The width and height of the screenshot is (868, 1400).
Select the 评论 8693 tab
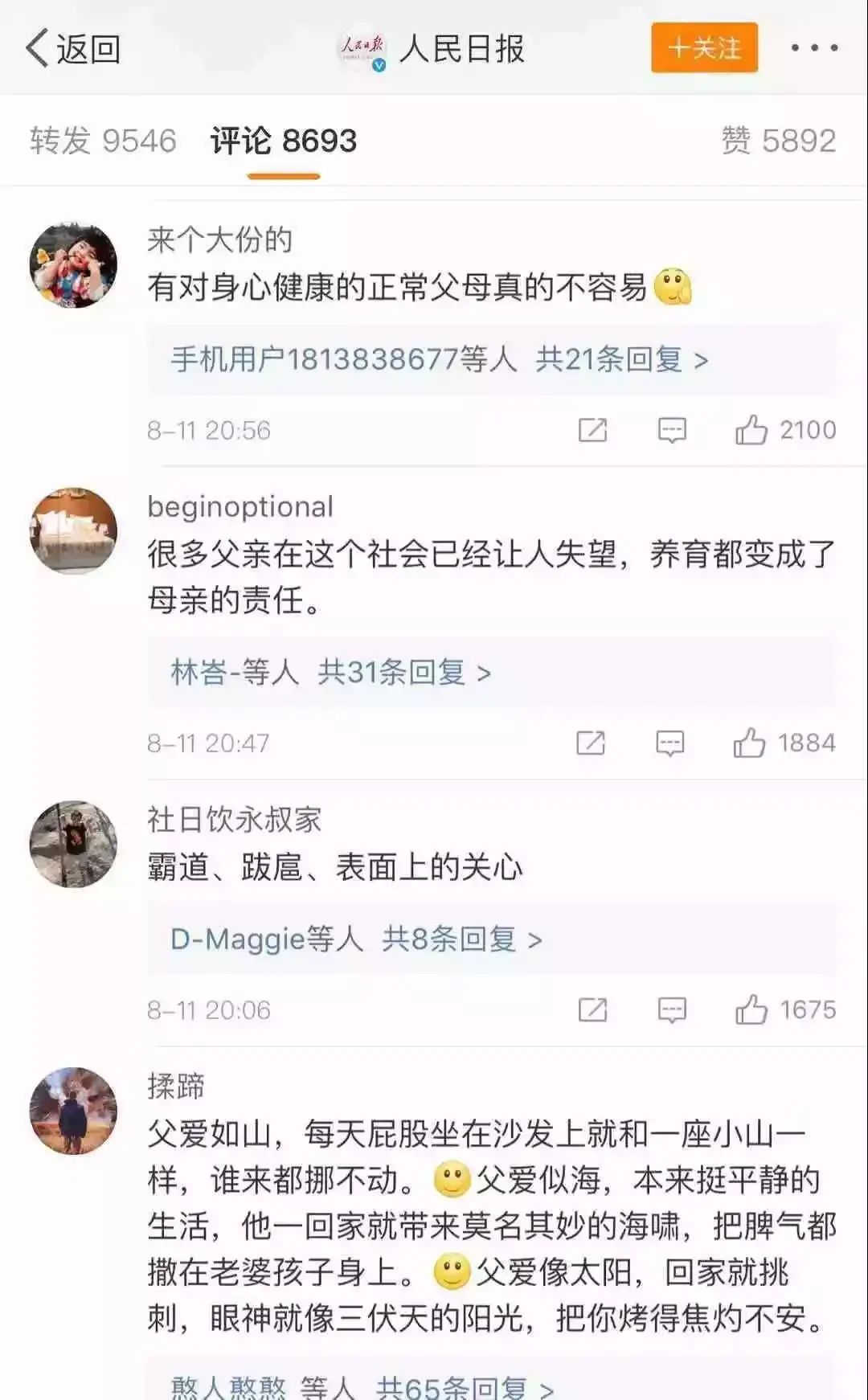[x=283, y=141]
